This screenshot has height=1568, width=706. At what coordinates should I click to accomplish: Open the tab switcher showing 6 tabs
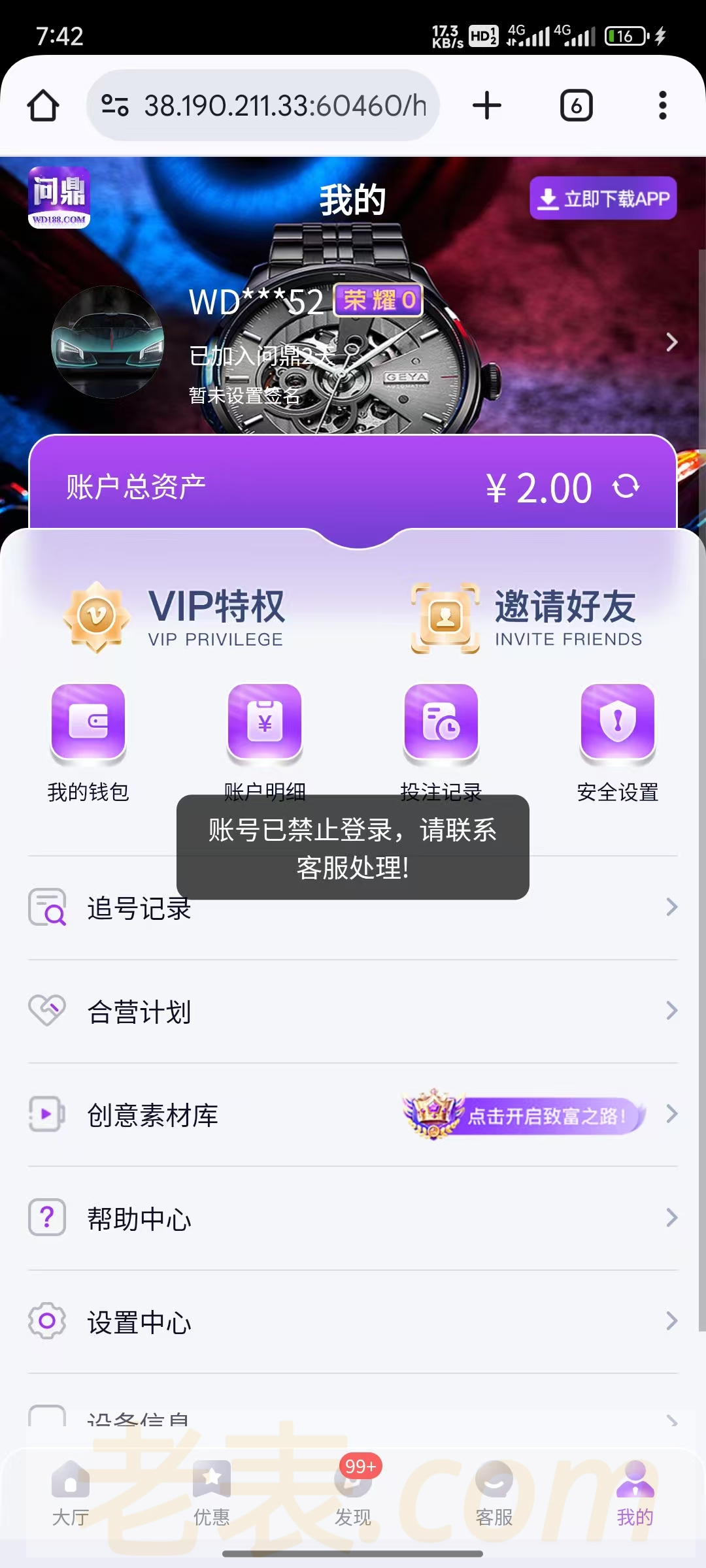coord(576,106)
